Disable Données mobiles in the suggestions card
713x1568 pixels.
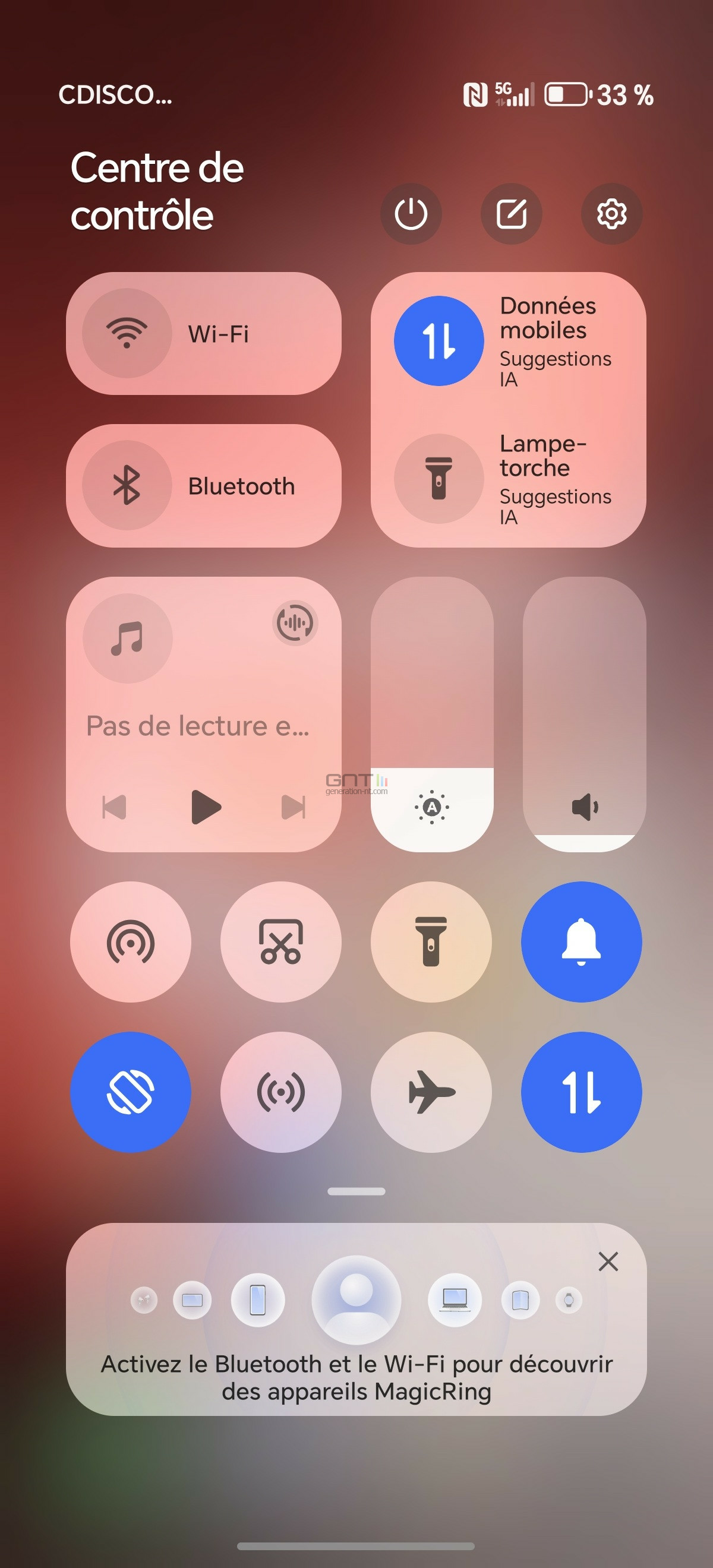(438, 341)
